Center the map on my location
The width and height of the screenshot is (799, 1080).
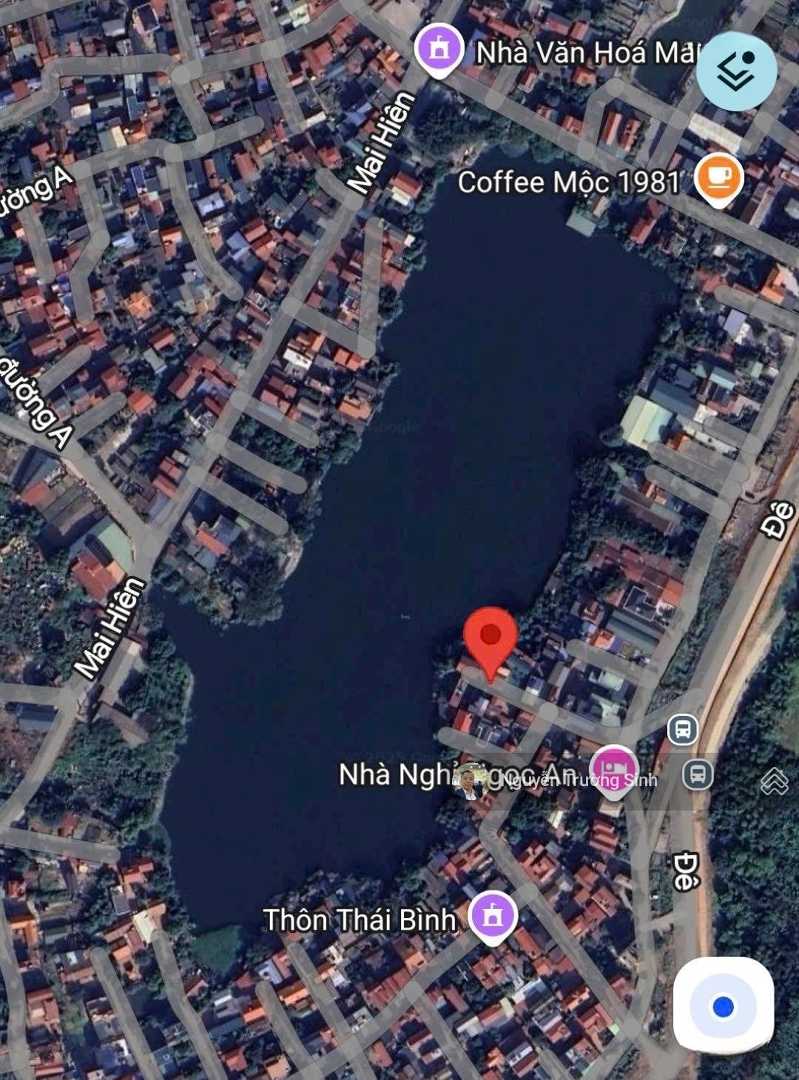point(723,1006)
